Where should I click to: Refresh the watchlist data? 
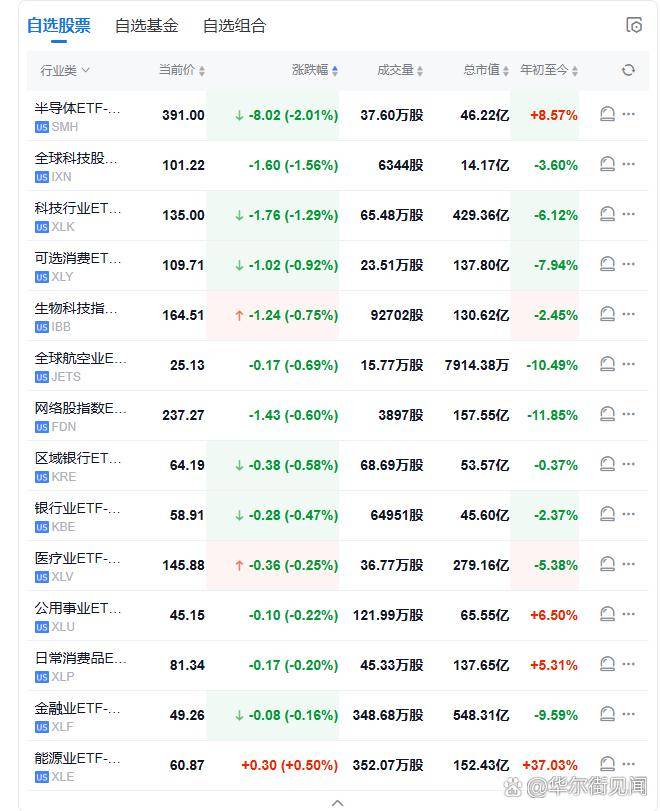pos(628,70)
